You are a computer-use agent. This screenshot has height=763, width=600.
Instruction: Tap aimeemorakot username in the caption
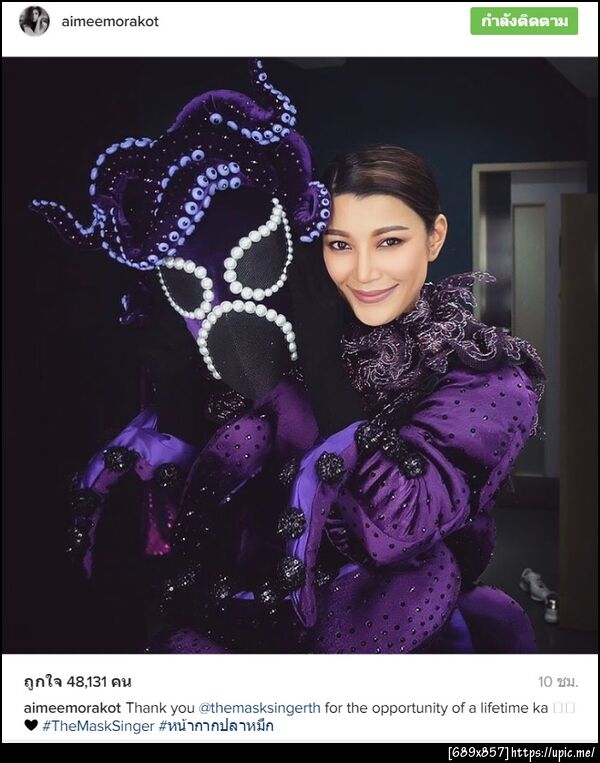coord(72,708)
